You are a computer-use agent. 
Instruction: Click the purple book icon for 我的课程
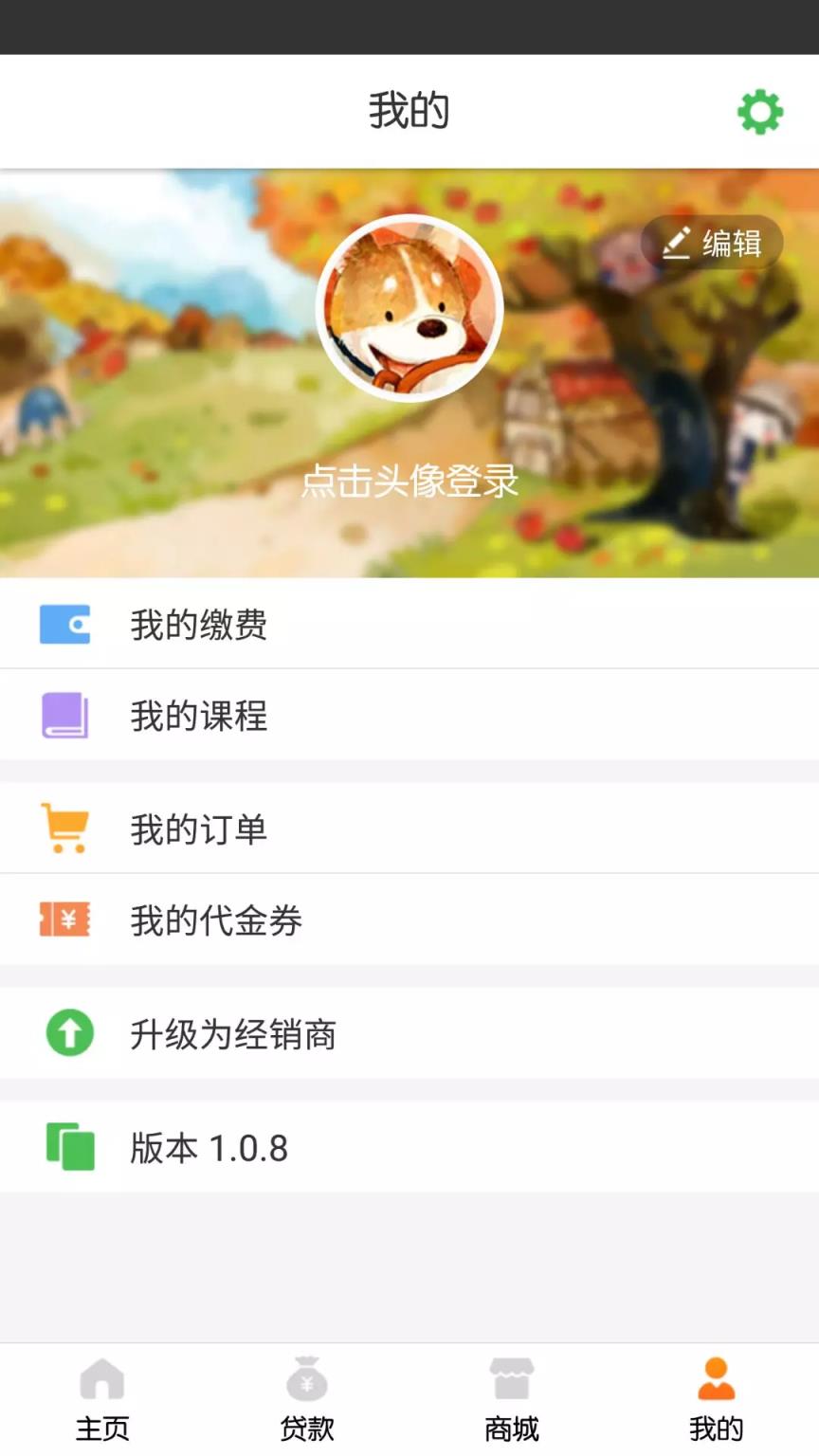point(63,717)
